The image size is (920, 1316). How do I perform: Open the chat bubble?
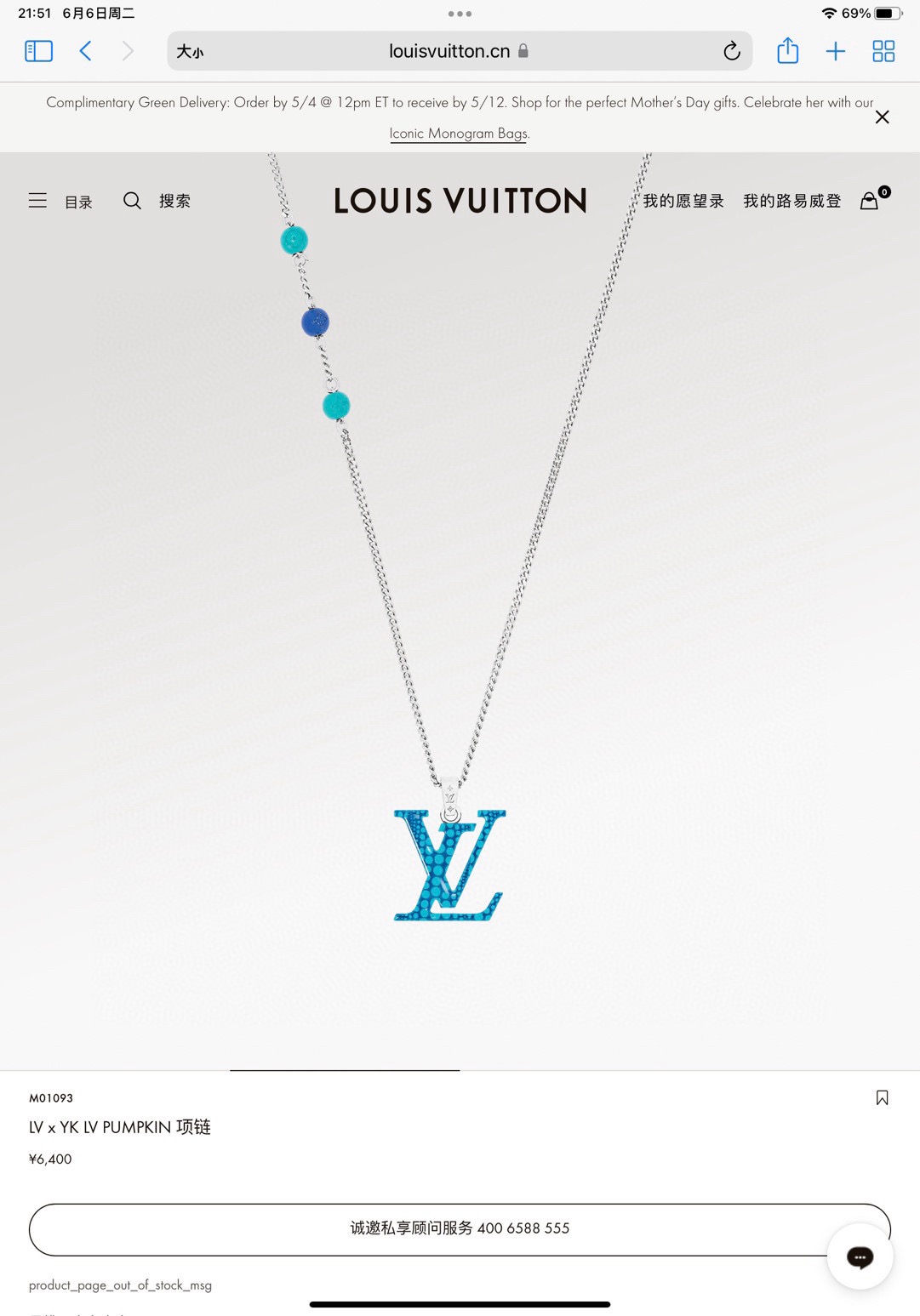[x=860, y=1256]
